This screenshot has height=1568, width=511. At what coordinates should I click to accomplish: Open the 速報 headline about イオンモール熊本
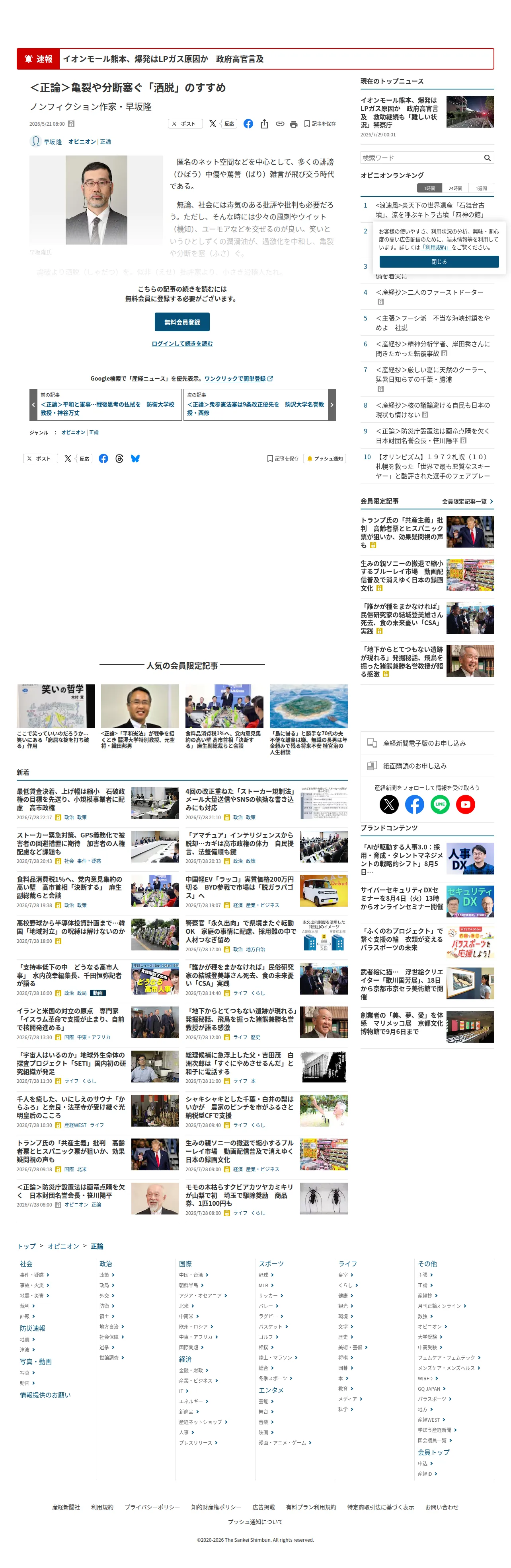[163, 59]
